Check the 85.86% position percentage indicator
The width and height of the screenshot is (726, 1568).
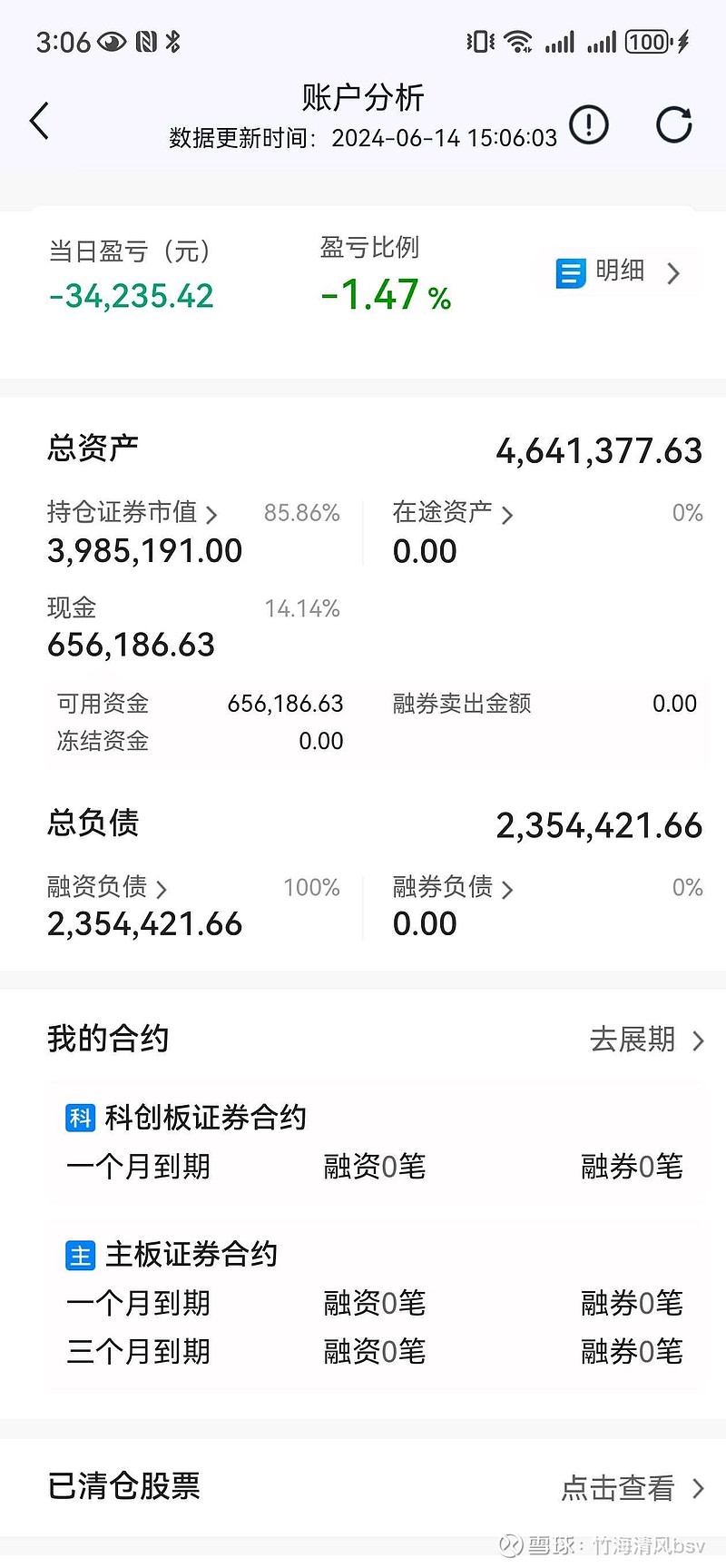[300, 514]
